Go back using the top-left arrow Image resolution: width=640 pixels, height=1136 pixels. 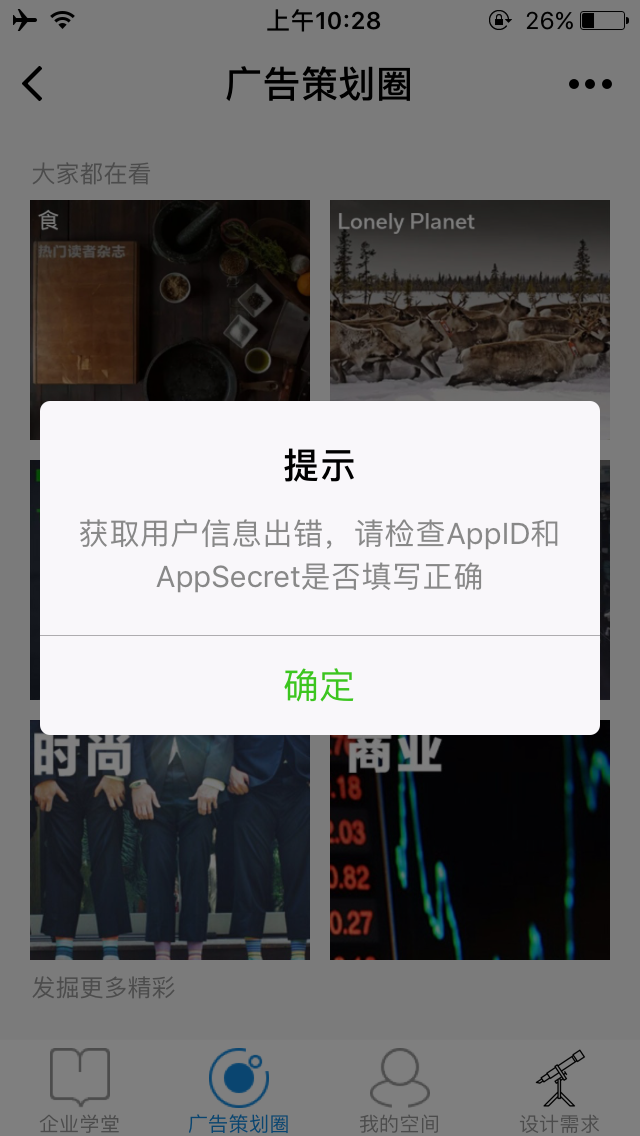click(33, 84)
